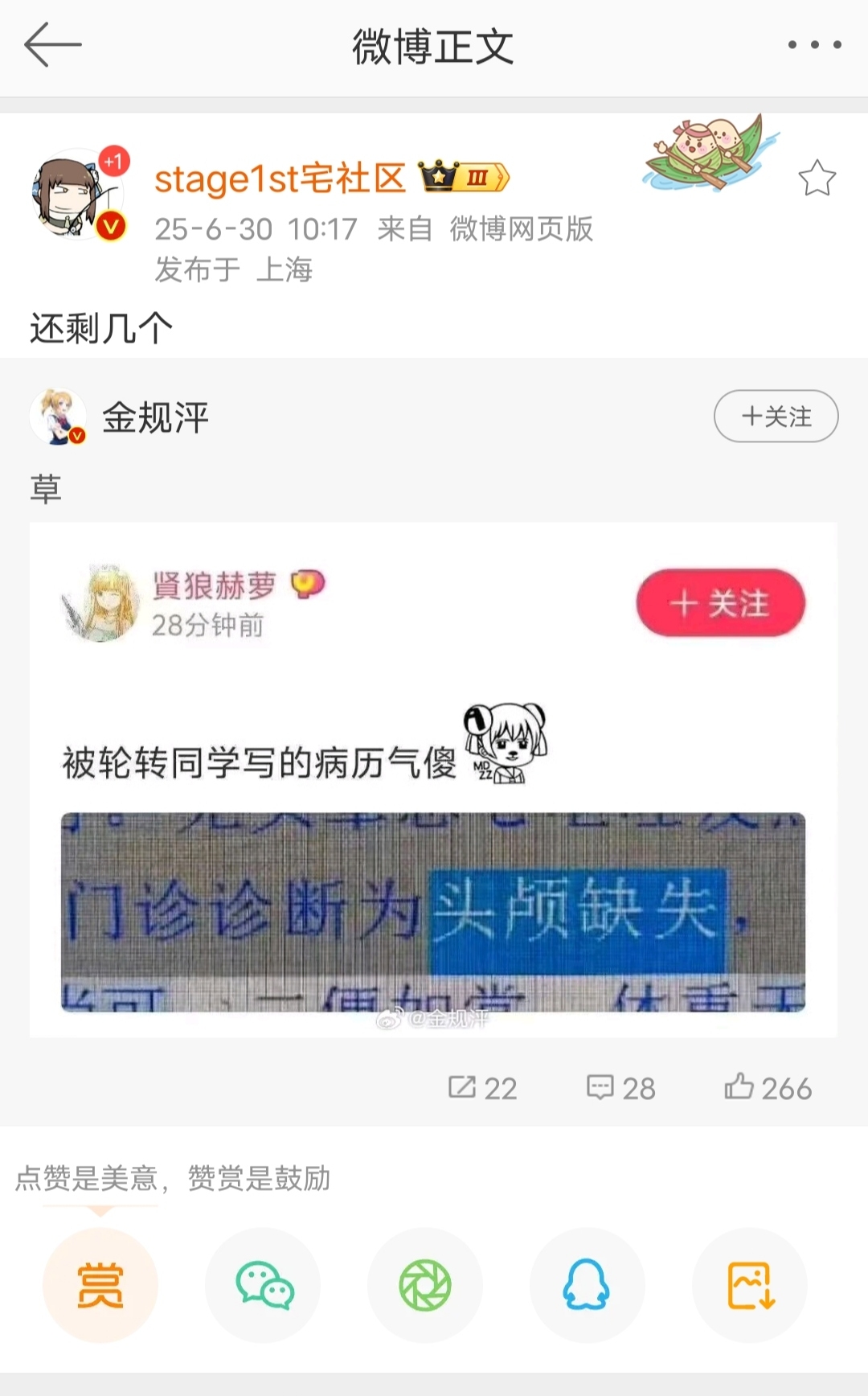Viewport: 868px width, 1396px height.
Task: Share to WeChat Moments
Action: [x=425, y=1285]
